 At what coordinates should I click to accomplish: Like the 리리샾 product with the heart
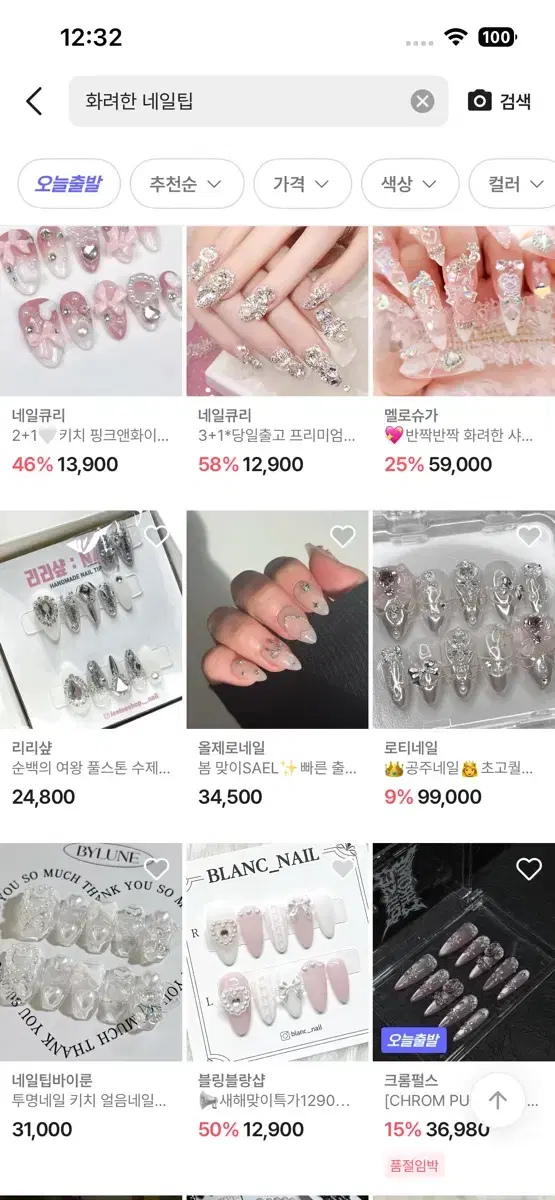[157, 536]
